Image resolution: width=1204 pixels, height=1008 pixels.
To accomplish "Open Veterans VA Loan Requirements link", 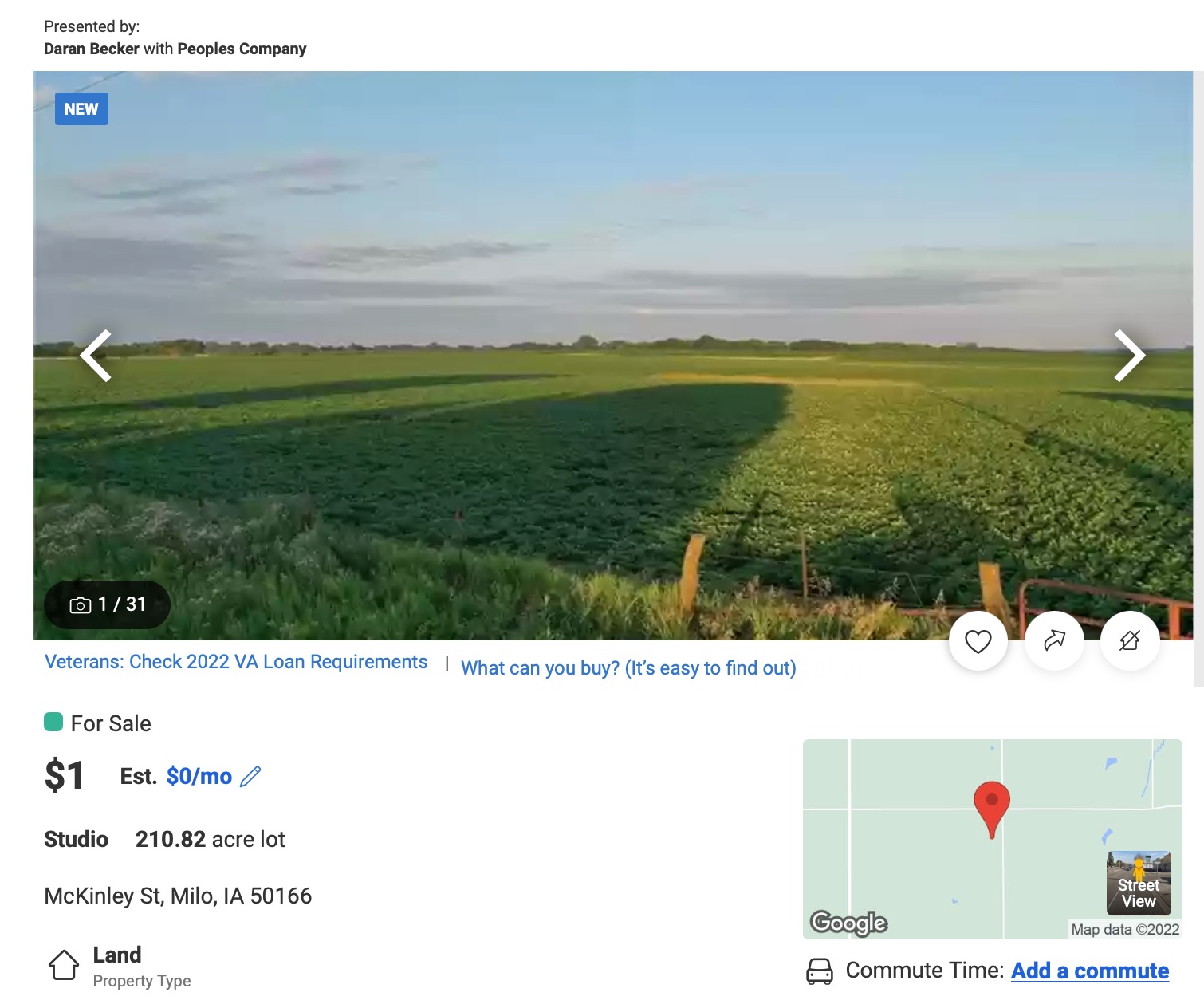I will tap(236, 662).
